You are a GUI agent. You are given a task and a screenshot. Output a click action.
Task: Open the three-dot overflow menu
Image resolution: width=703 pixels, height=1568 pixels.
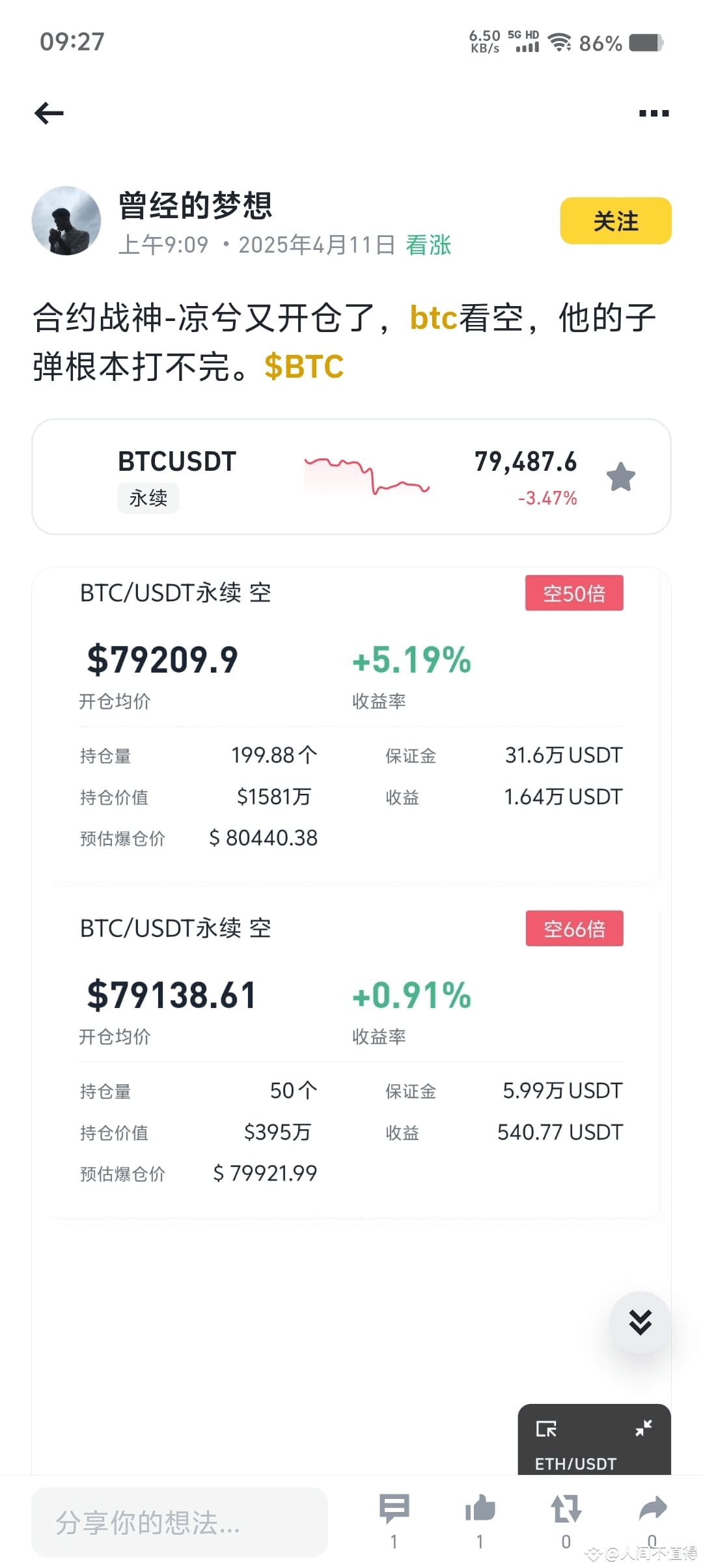click(653, 113)
